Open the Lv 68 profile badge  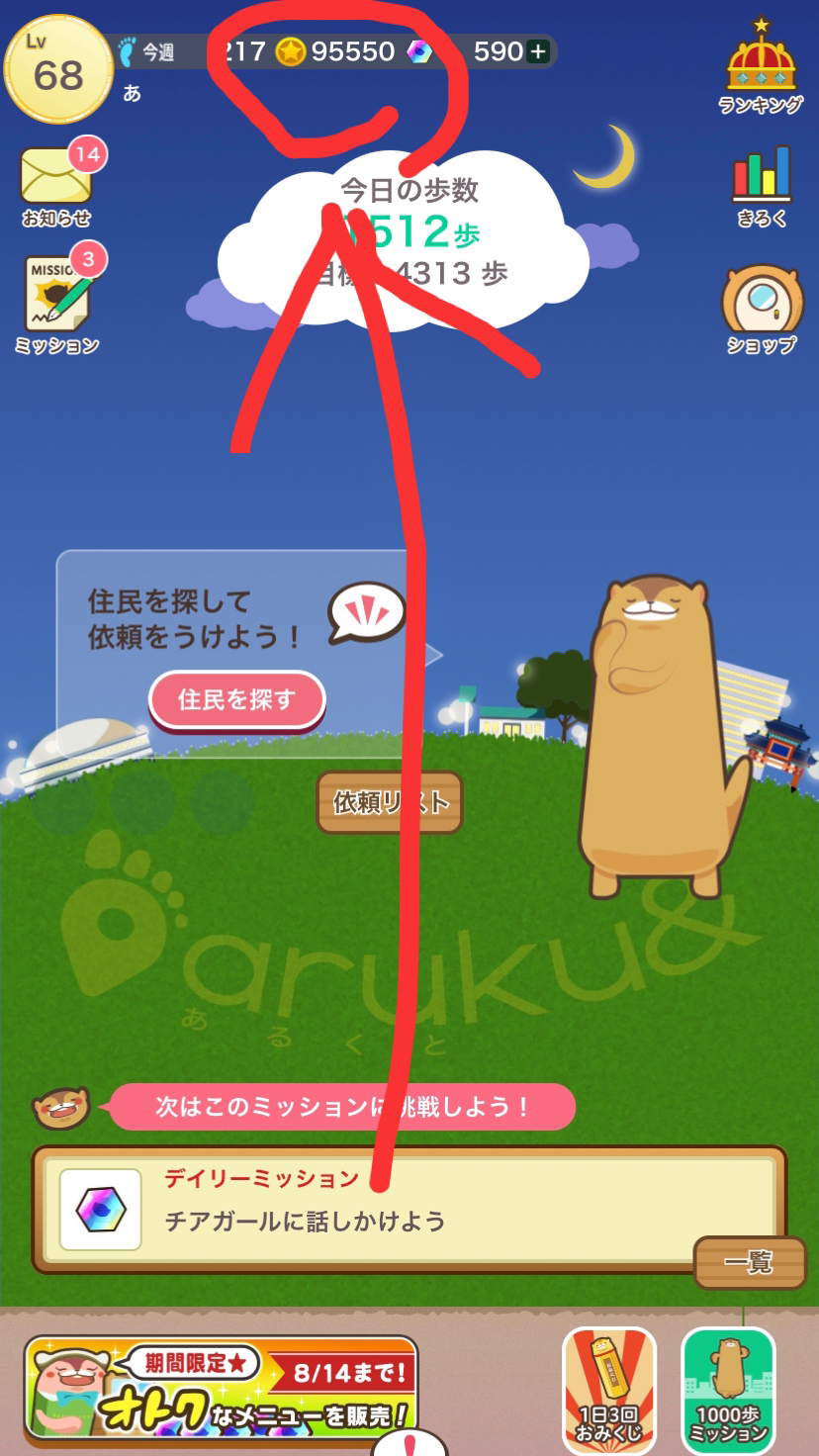(57, 67)
